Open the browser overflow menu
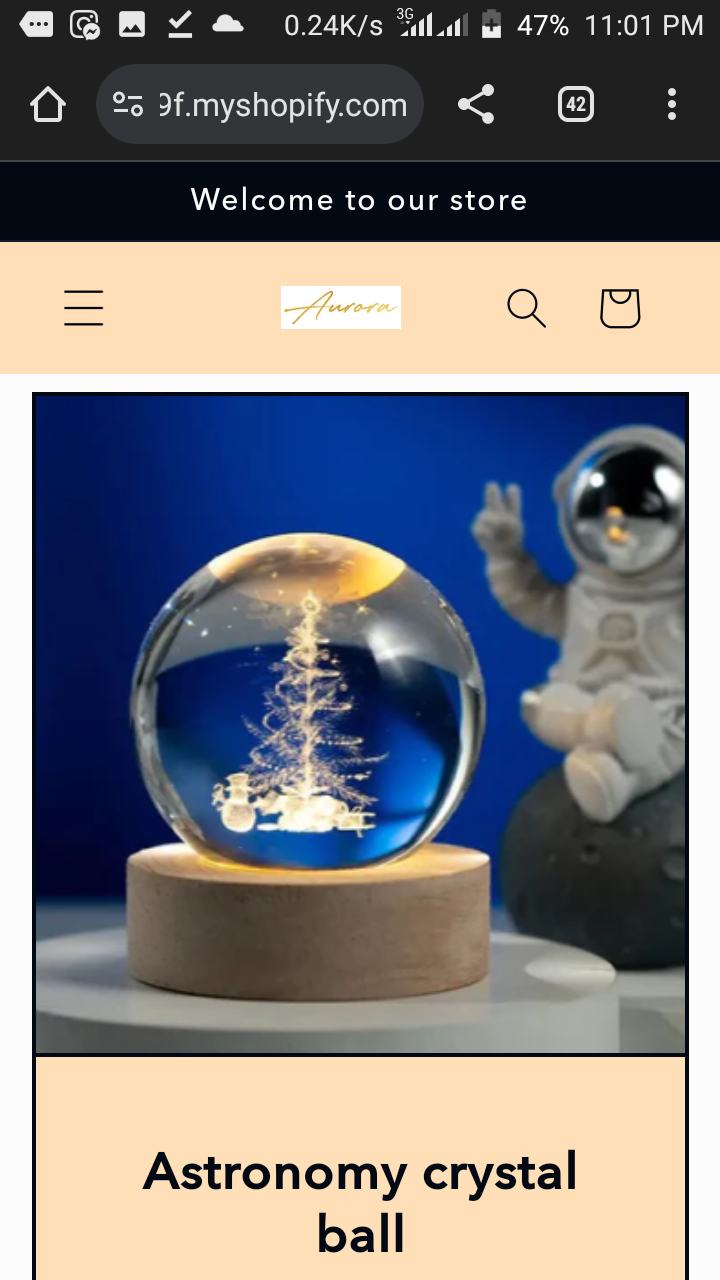720x1280 pixels. [x=672, y=104]
